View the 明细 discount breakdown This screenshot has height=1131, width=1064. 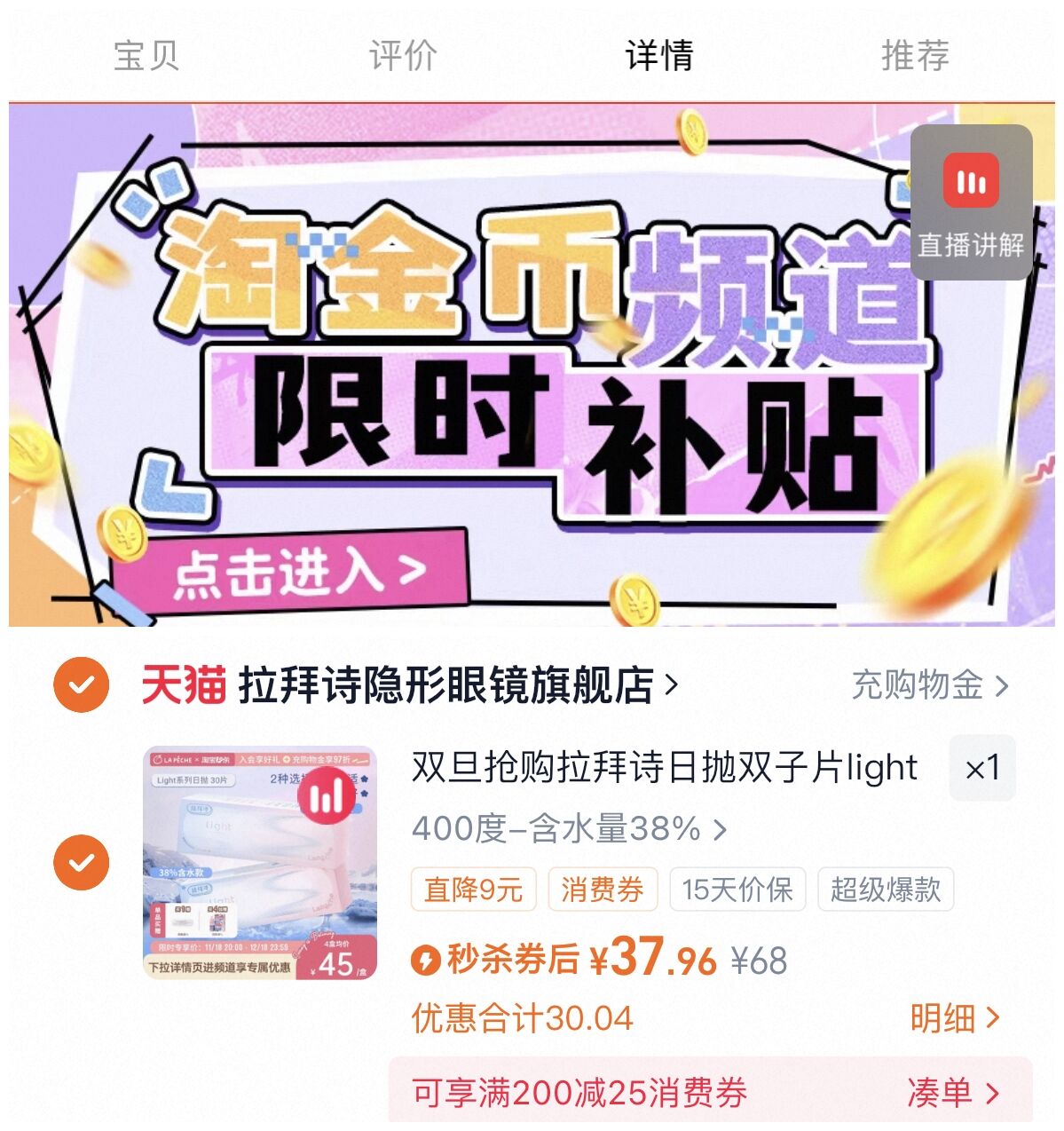click(955, 1018)
